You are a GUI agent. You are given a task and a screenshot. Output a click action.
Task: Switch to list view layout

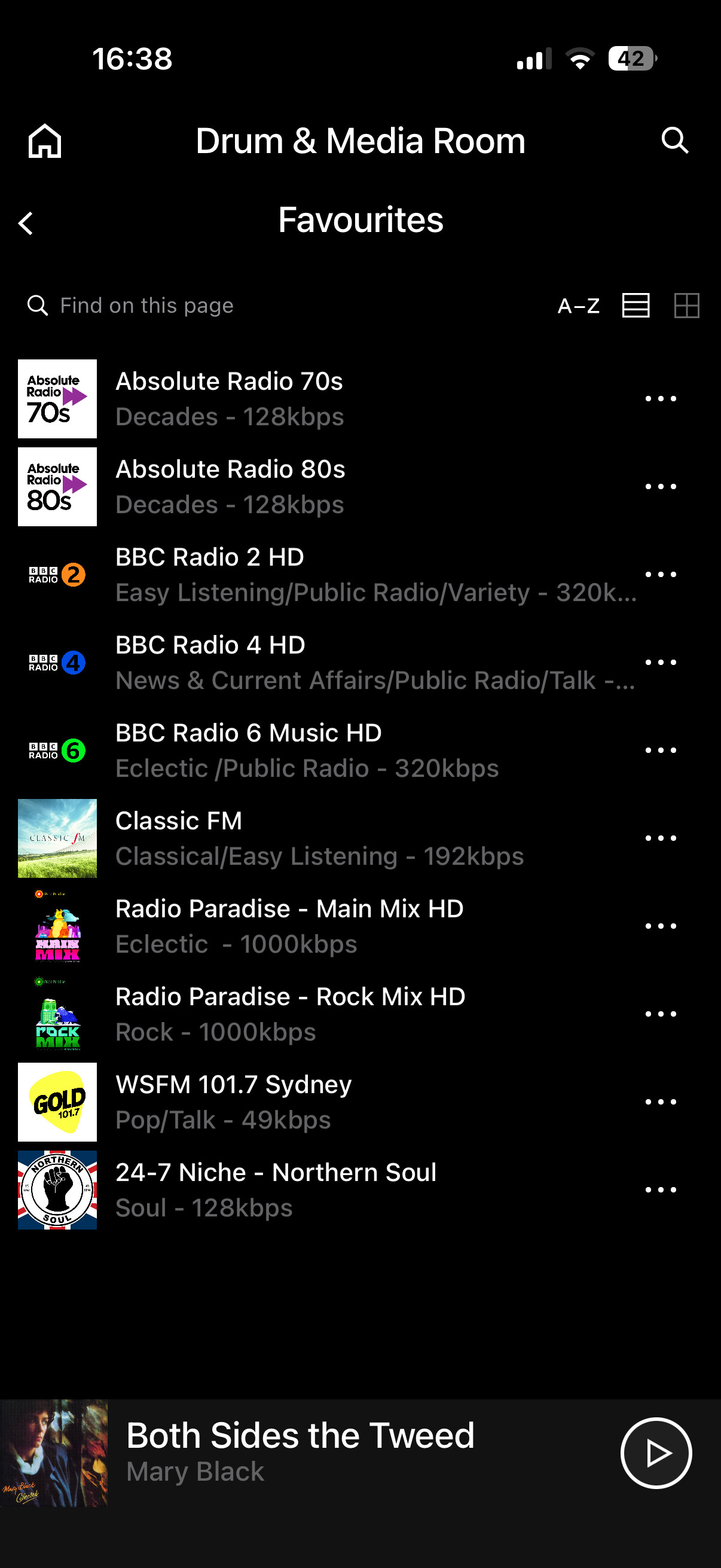[x=636, y=306]
